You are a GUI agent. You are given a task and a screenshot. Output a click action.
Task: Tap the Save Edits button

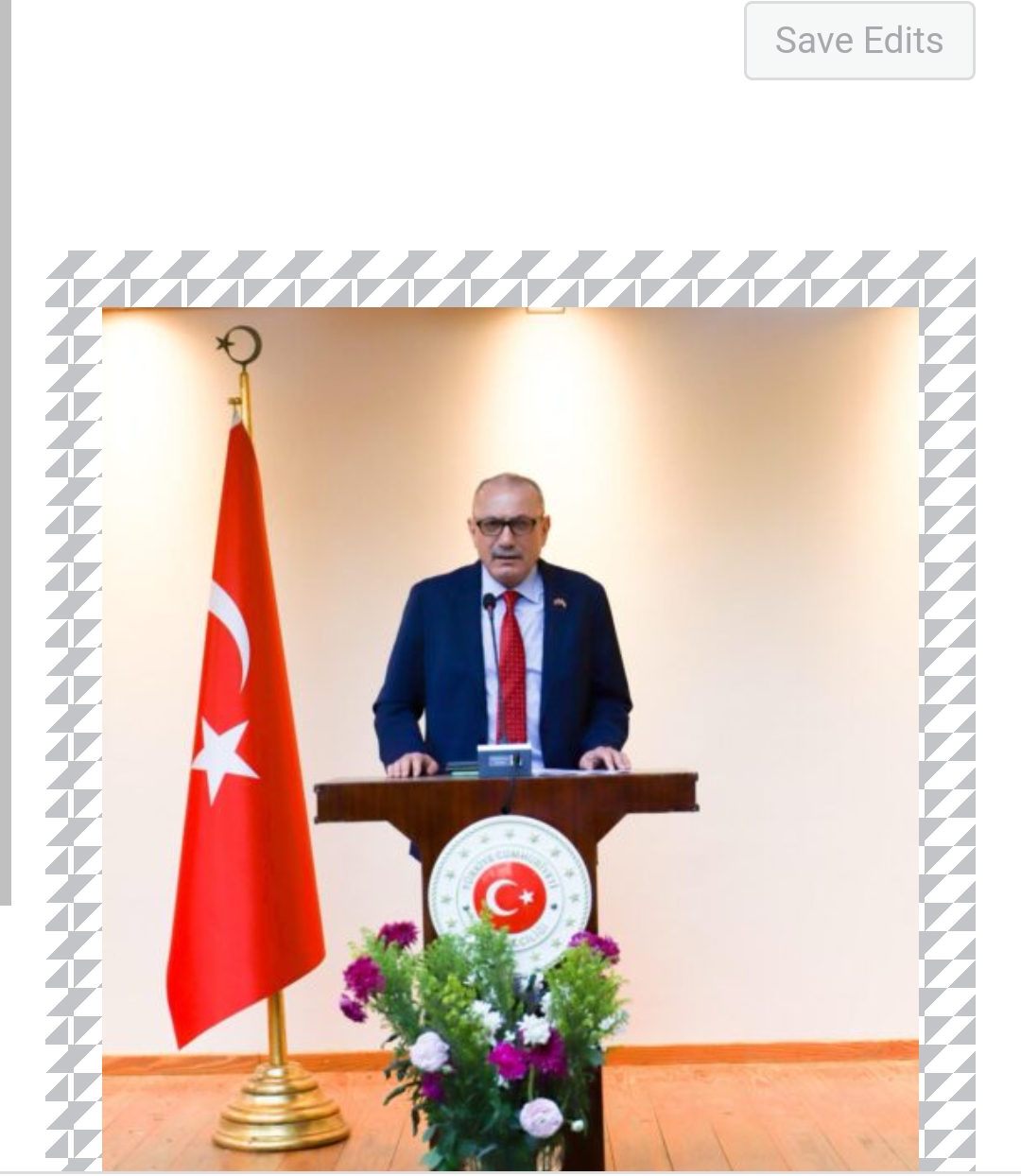[x=858, y=41]
